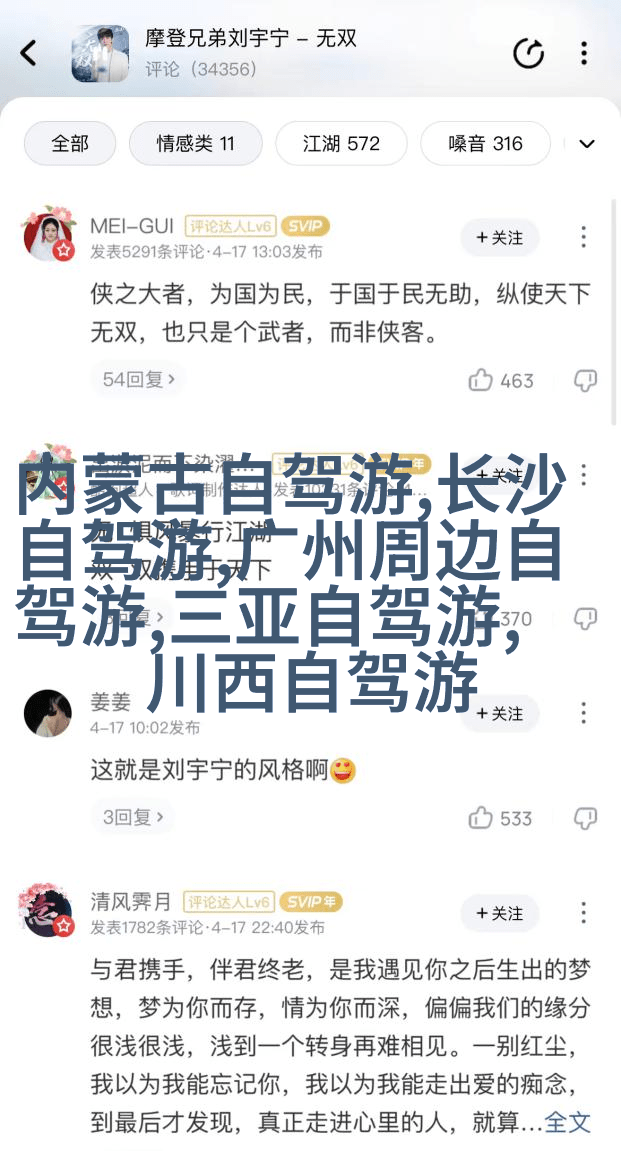Open the share/refresh circular arrow icon
The image size is (621, 1151).
point(528,53)
